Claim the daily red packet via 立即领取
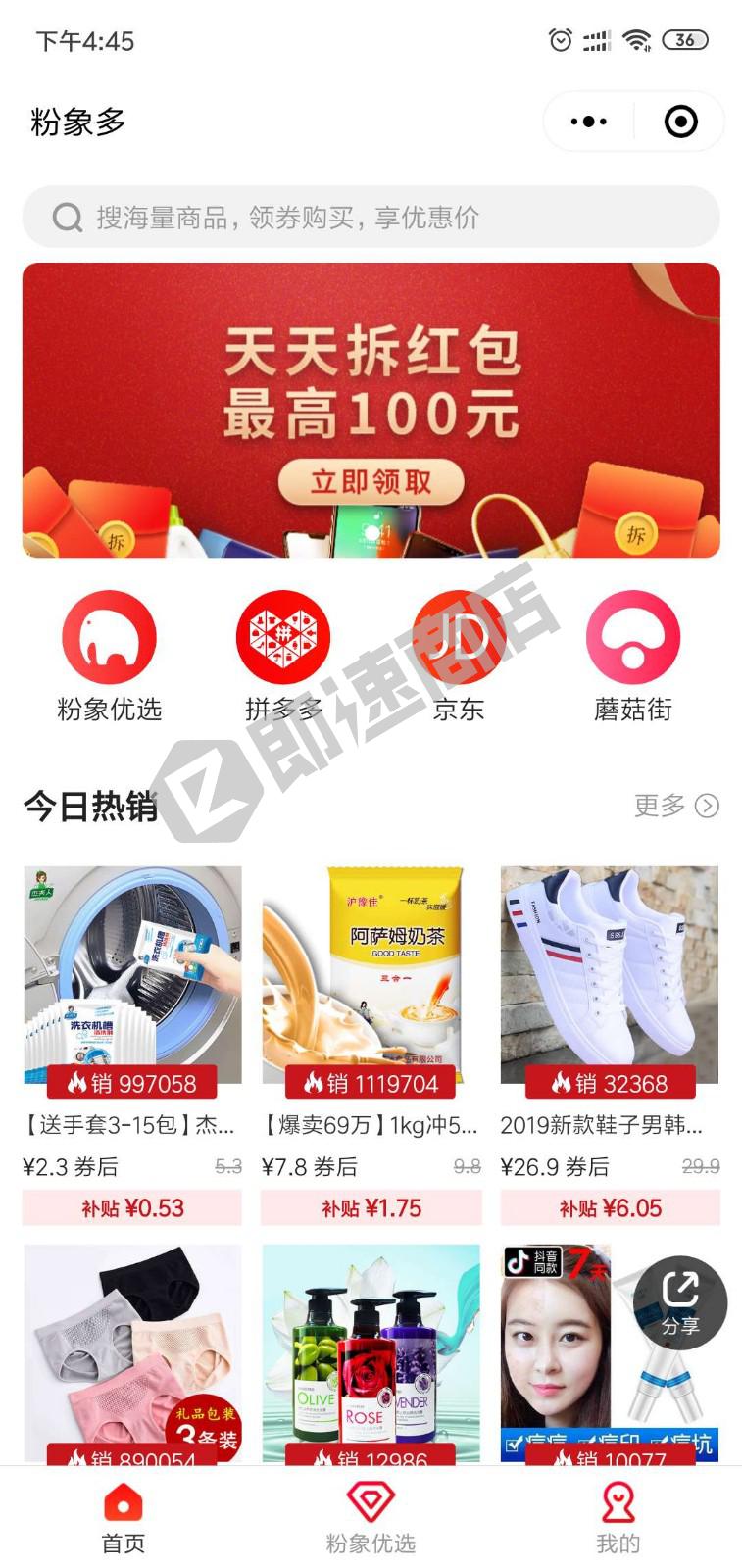The image size is (742, 1568). coord(371,481)
